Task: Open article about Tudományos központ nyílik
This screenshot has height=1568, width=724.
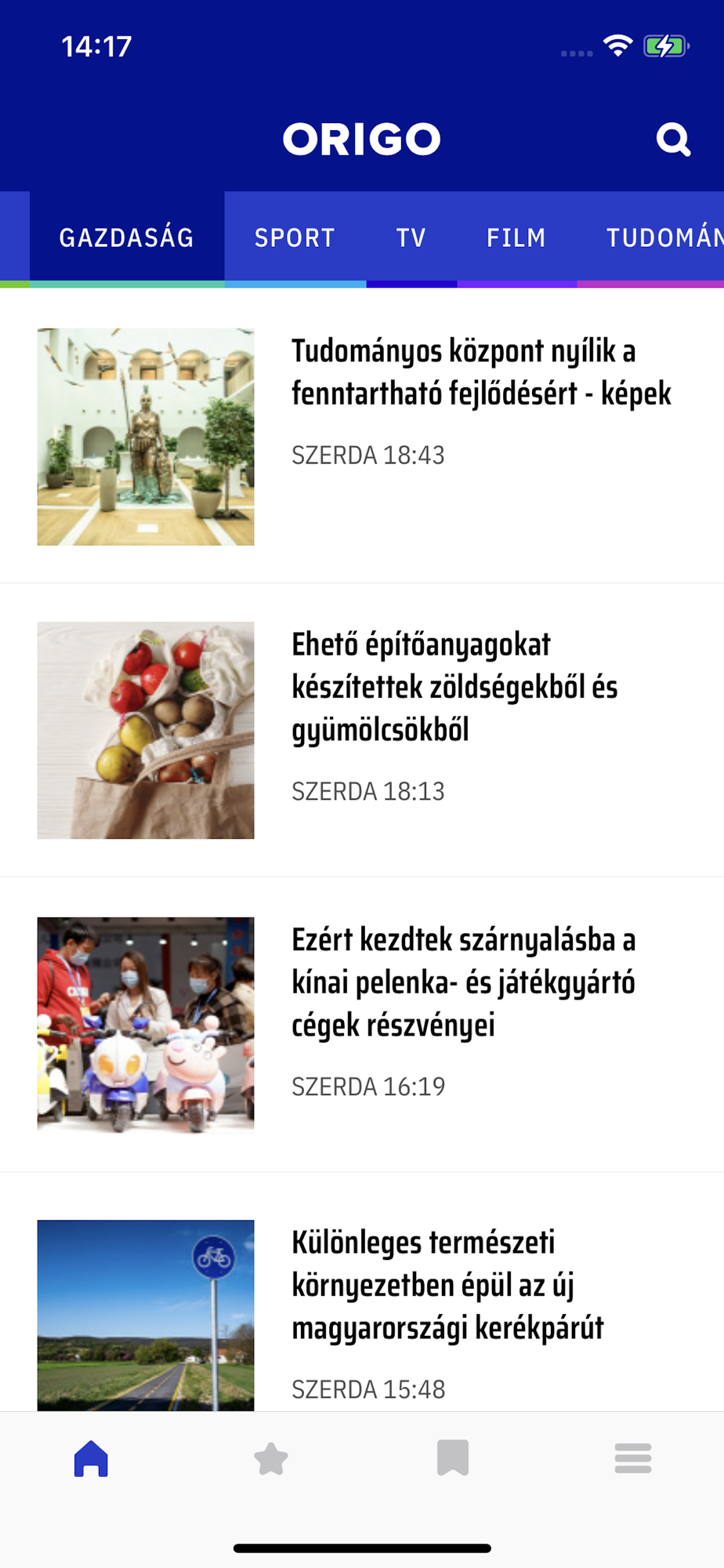Action: pyautogui.click(x=481, y=372)
